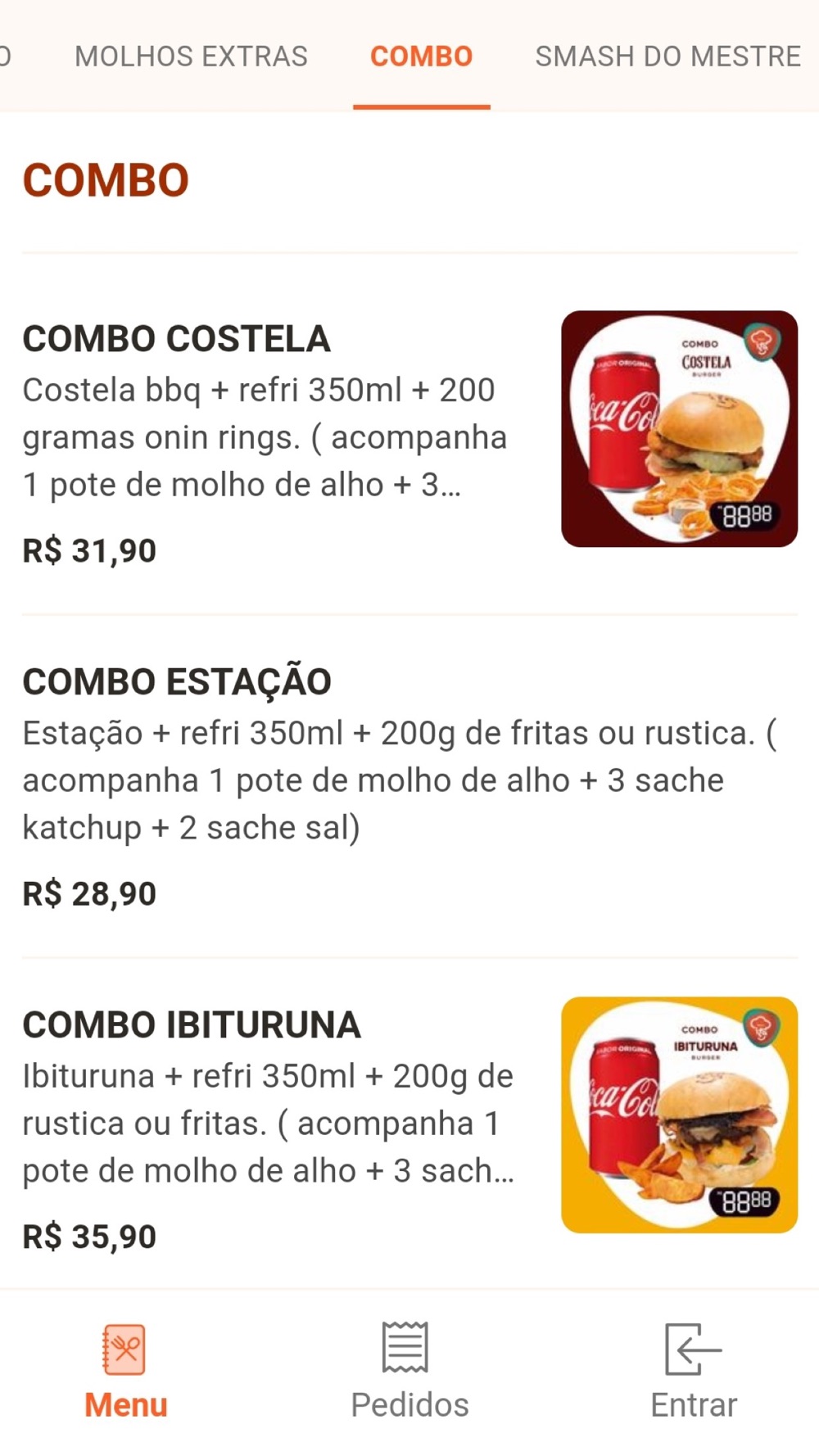
Task: Switch to the MOLHOS EXTRAS tab
Action: [x=191, y=56]
